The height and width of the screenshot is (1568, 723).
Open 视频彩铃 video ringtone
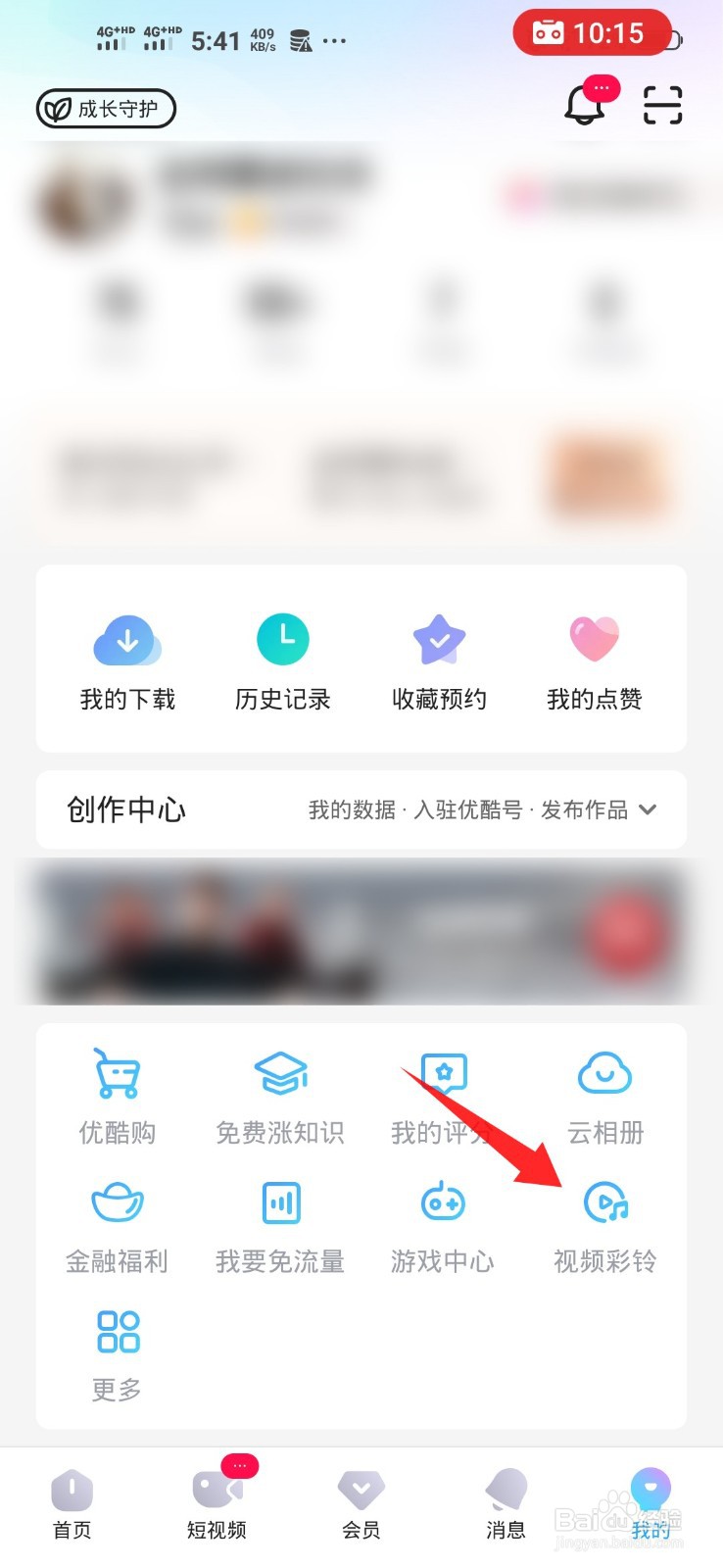(x=606, y=1225)
